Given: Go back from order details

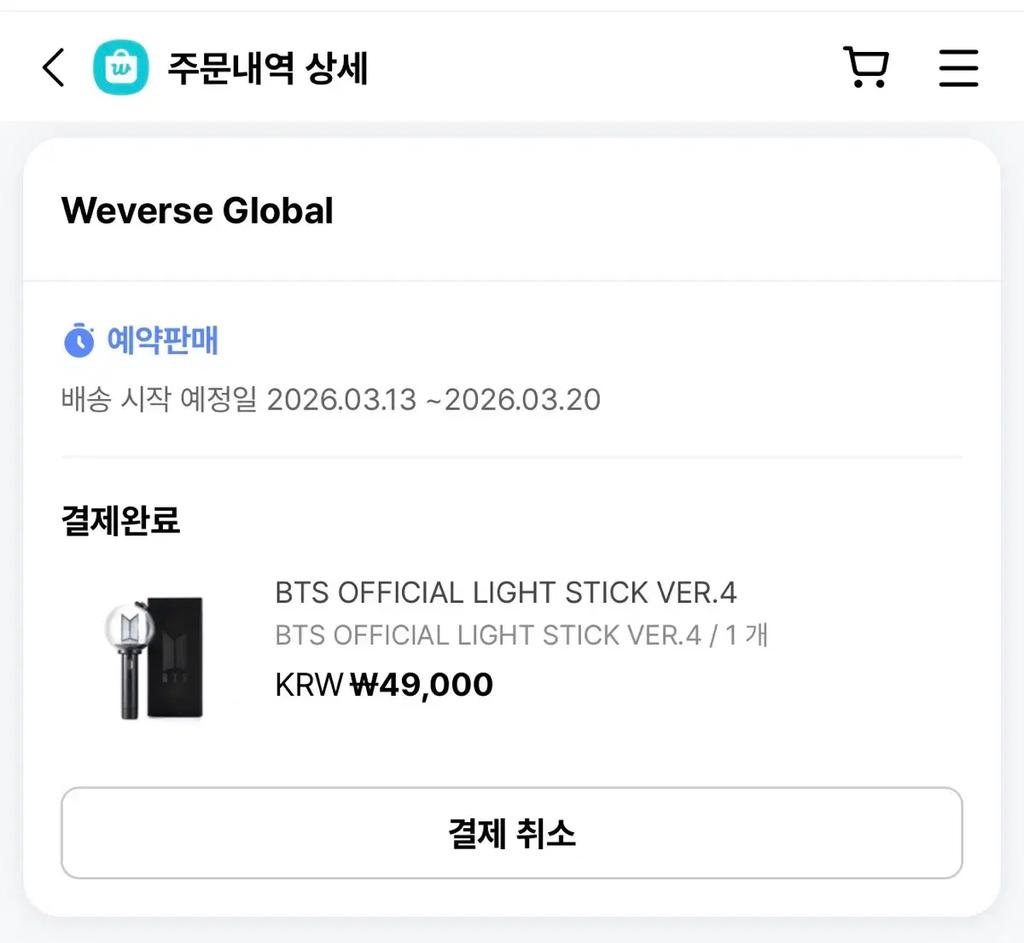Looking at the screenshot, I should click(53, 68).
